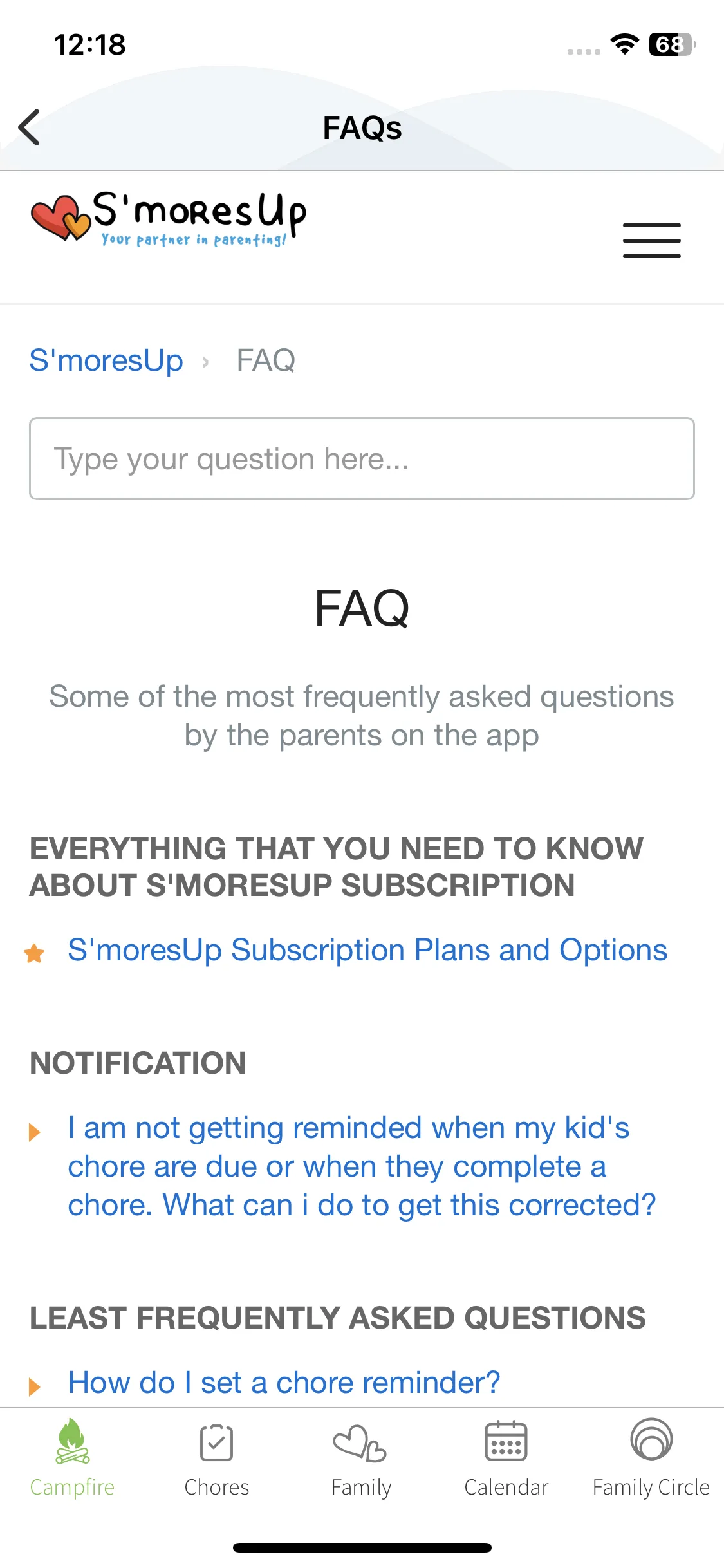Open the question about not getting reminded

click(x=360, y=1166)
